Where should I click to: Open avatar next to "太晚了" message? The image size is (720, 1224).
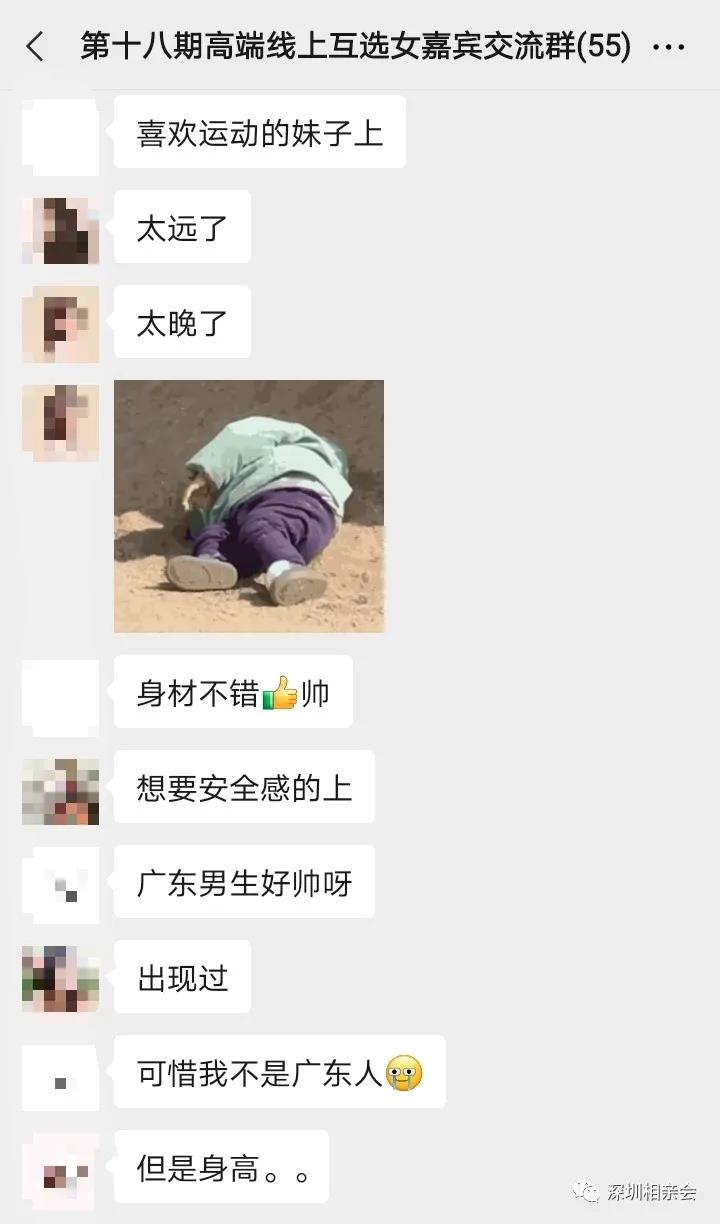[x=60, y=324]
